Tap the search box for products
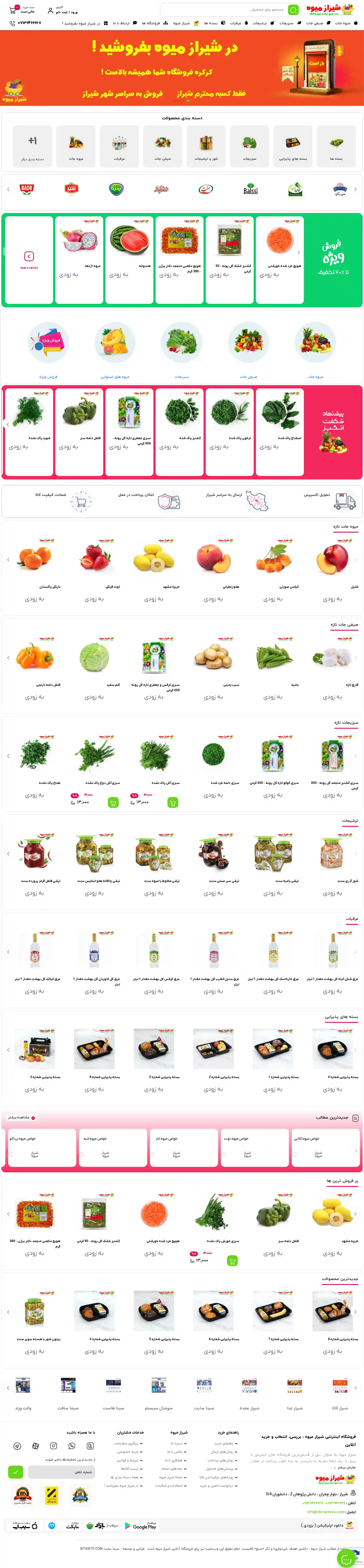This screenshot has width=364, height=1568. click(226, 10)
